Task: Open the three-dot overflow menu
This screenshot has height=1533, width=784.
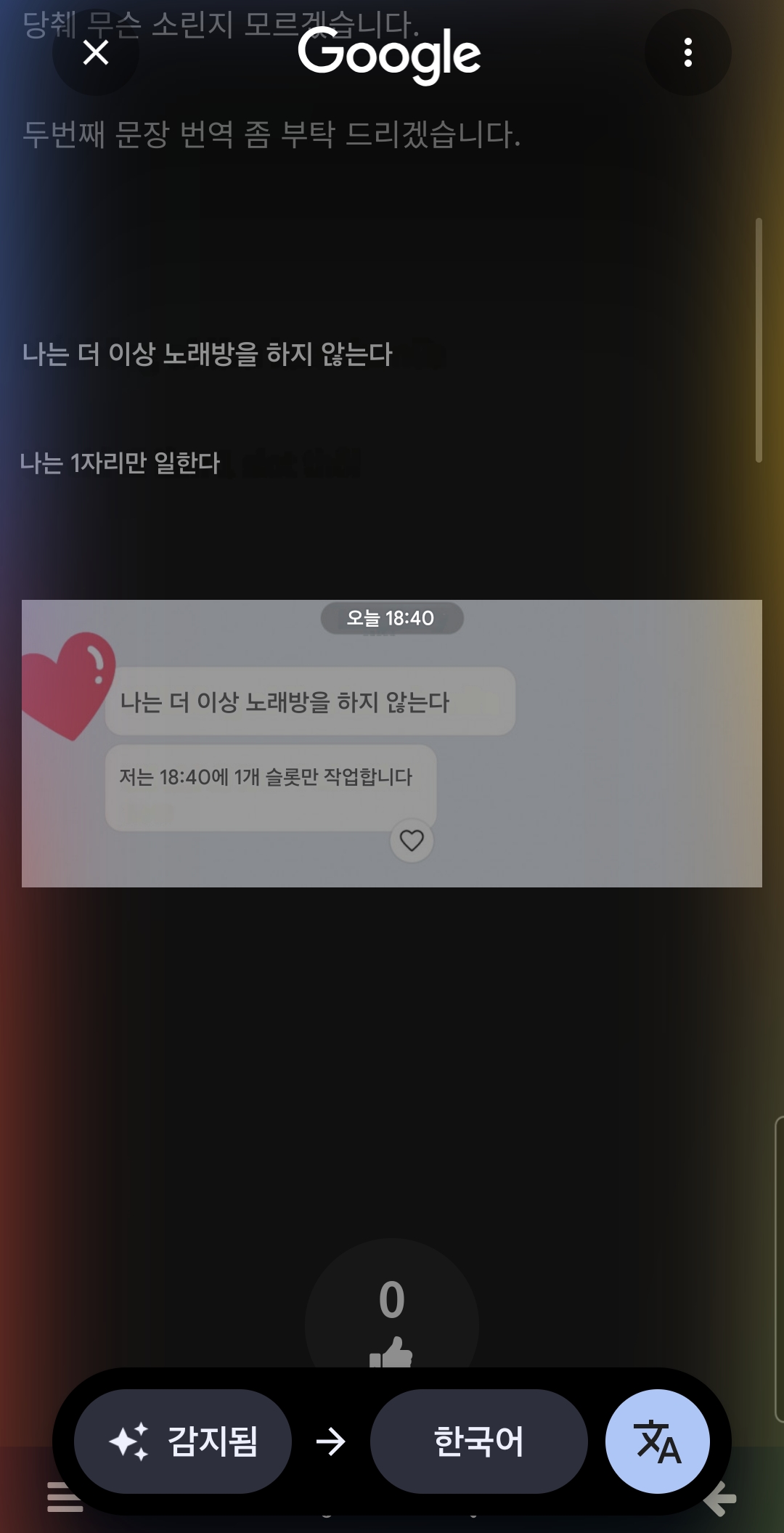Action: coord(687,52)
